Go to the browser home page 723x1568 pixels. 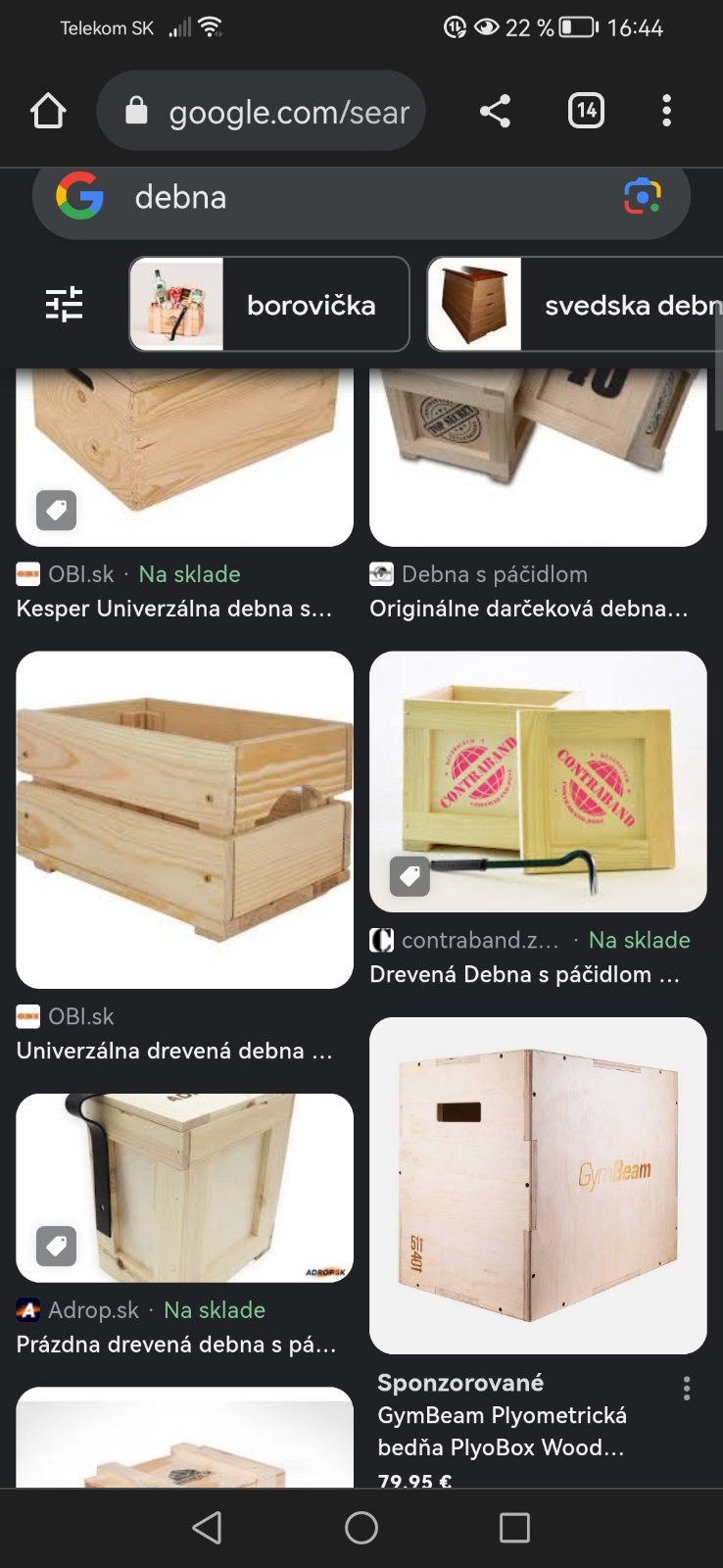tap(48, 111)
